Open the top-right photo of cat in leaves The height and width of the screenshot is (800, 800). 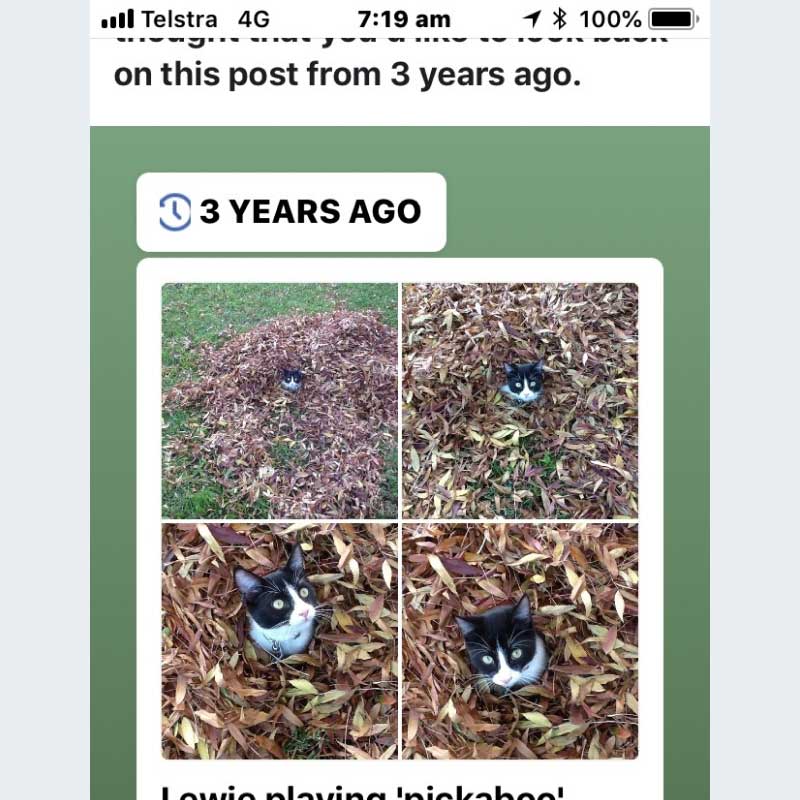520,400
